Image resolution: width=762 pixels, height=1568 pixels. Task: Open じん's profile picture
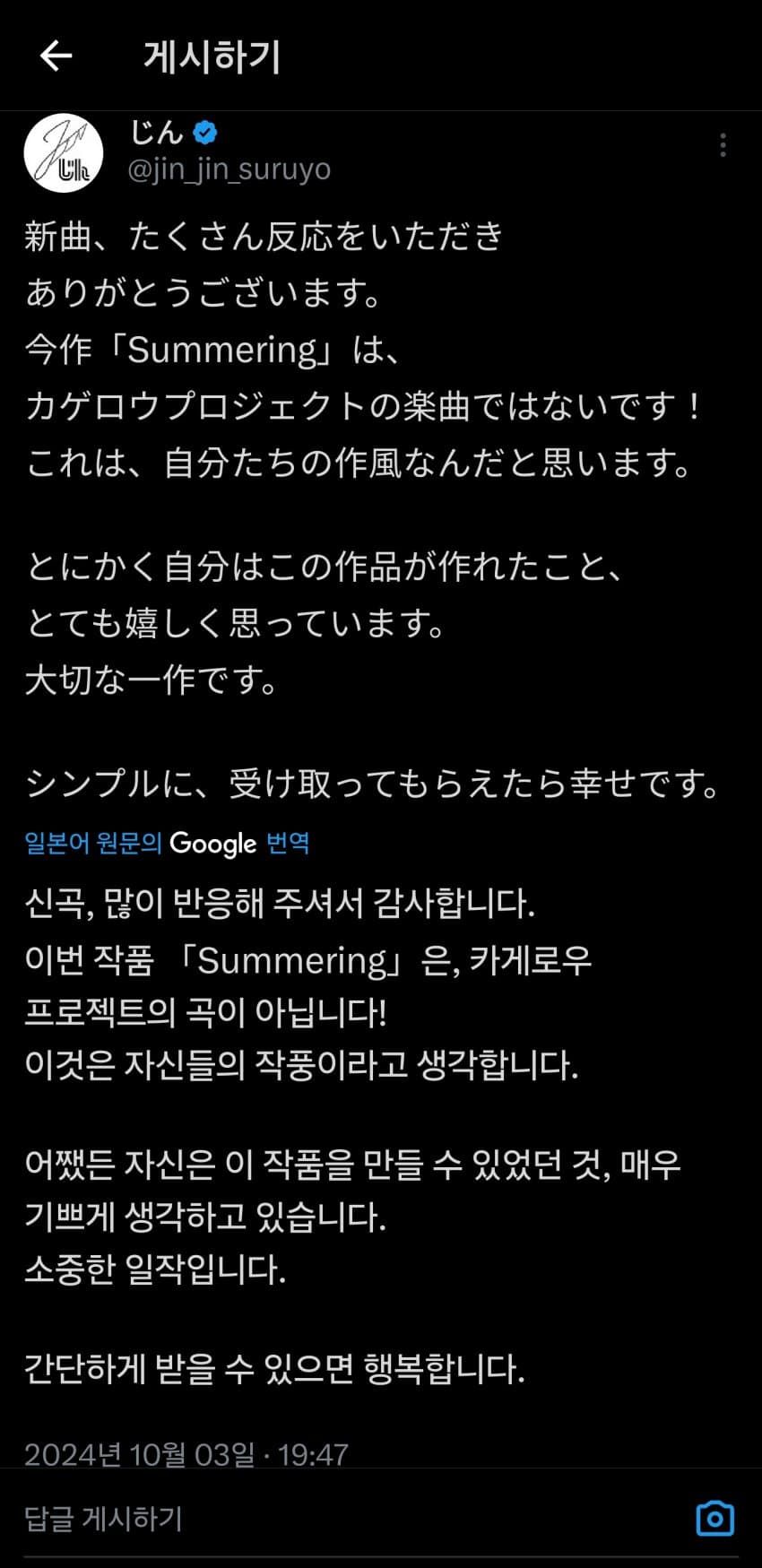[63, 152]
